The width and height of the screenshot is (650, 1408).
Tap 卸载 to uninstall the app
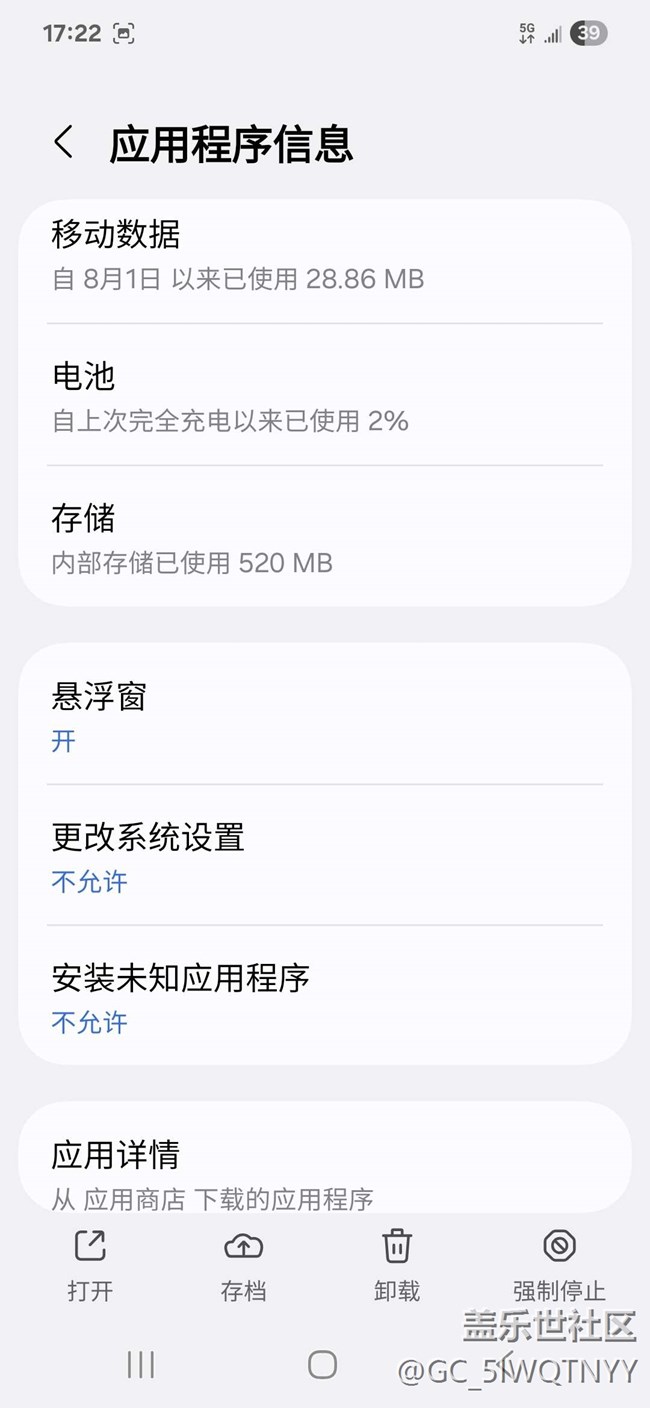coord(397,1265)
